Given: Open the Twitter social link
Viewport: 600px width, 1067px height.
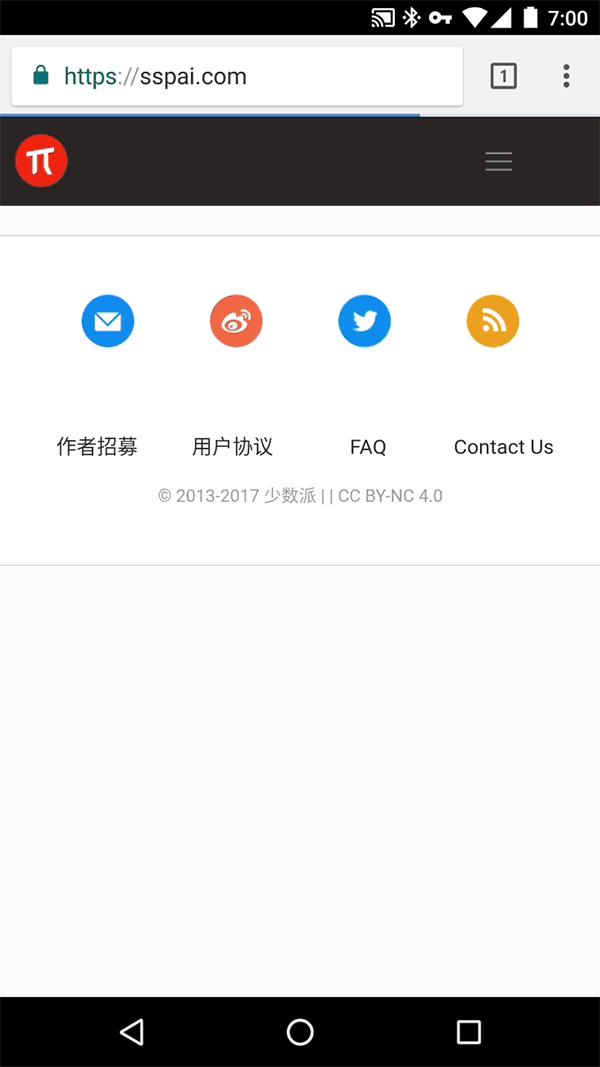Looking at the screenshot, I should click(x=364, y=321).
